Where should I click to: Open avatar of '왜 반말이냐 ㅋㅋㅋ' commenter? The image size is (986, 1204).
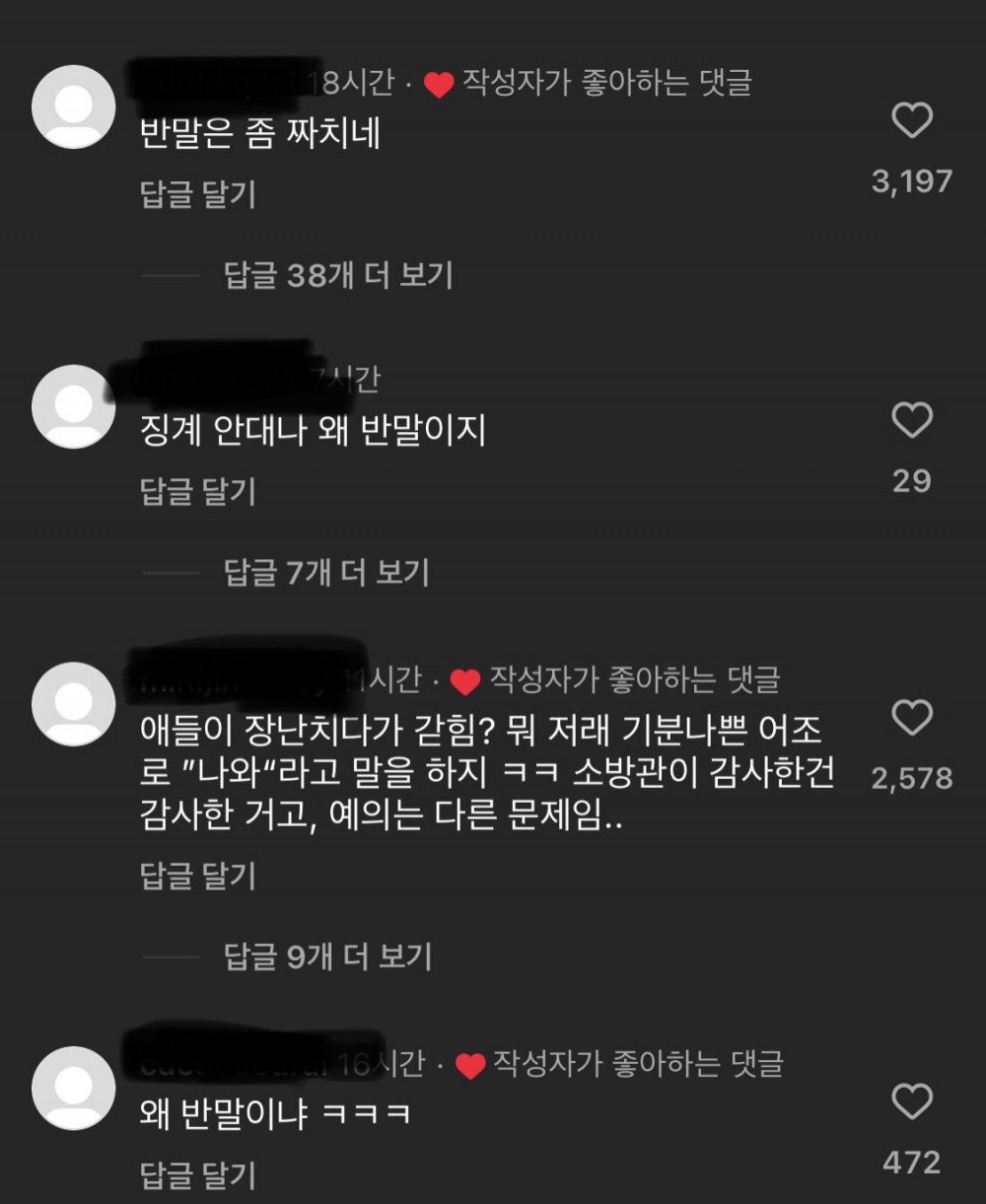74,1088
